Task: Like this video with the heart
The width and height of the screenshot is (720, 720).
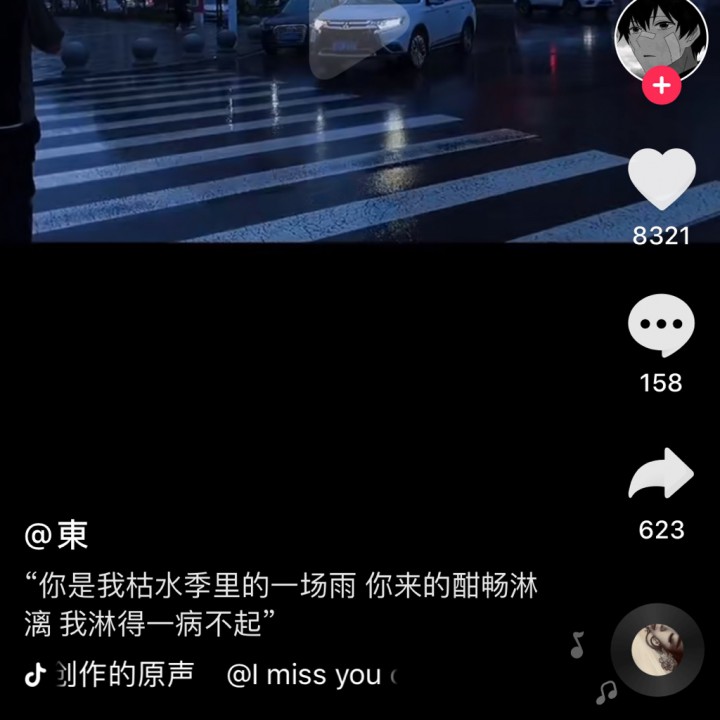Action: 661,180
